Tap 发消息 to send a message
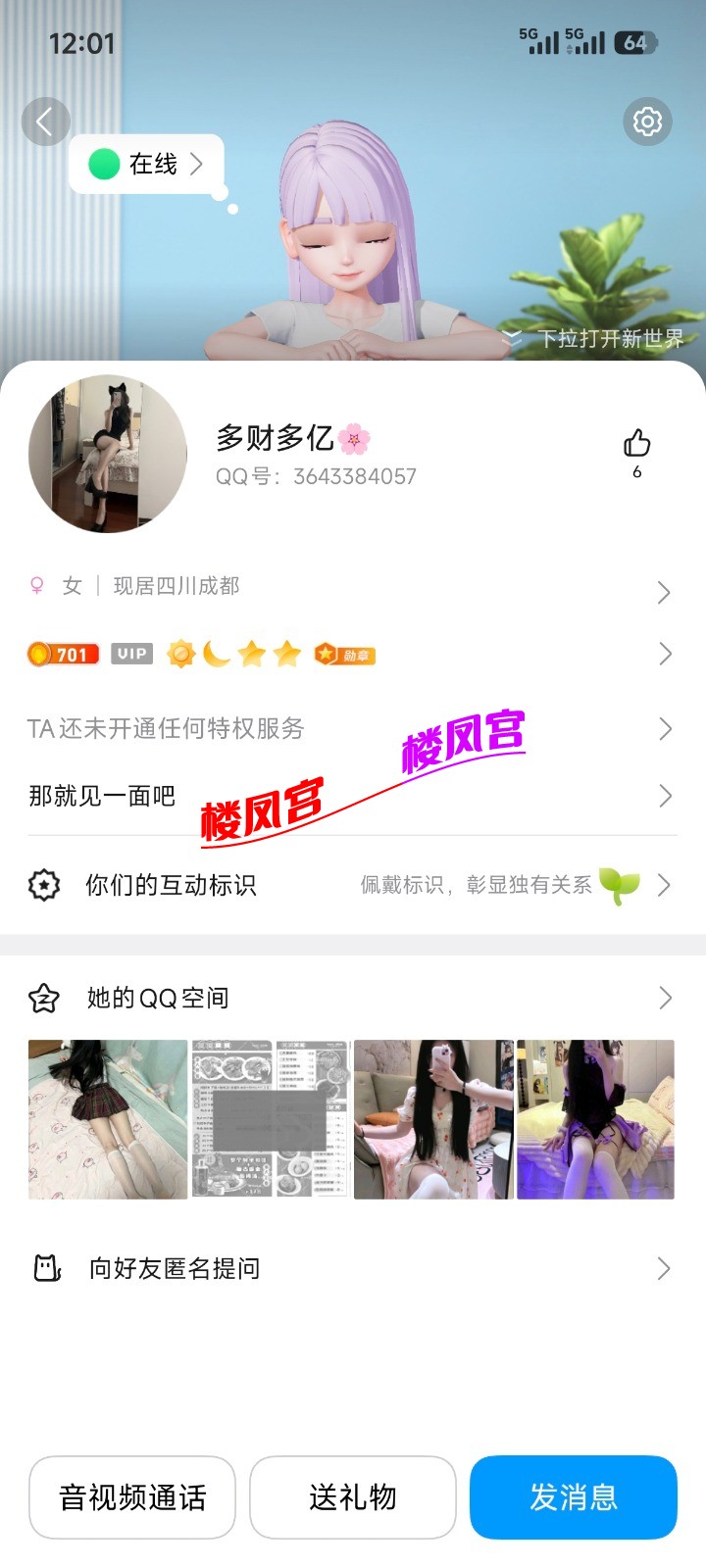 574,1497
